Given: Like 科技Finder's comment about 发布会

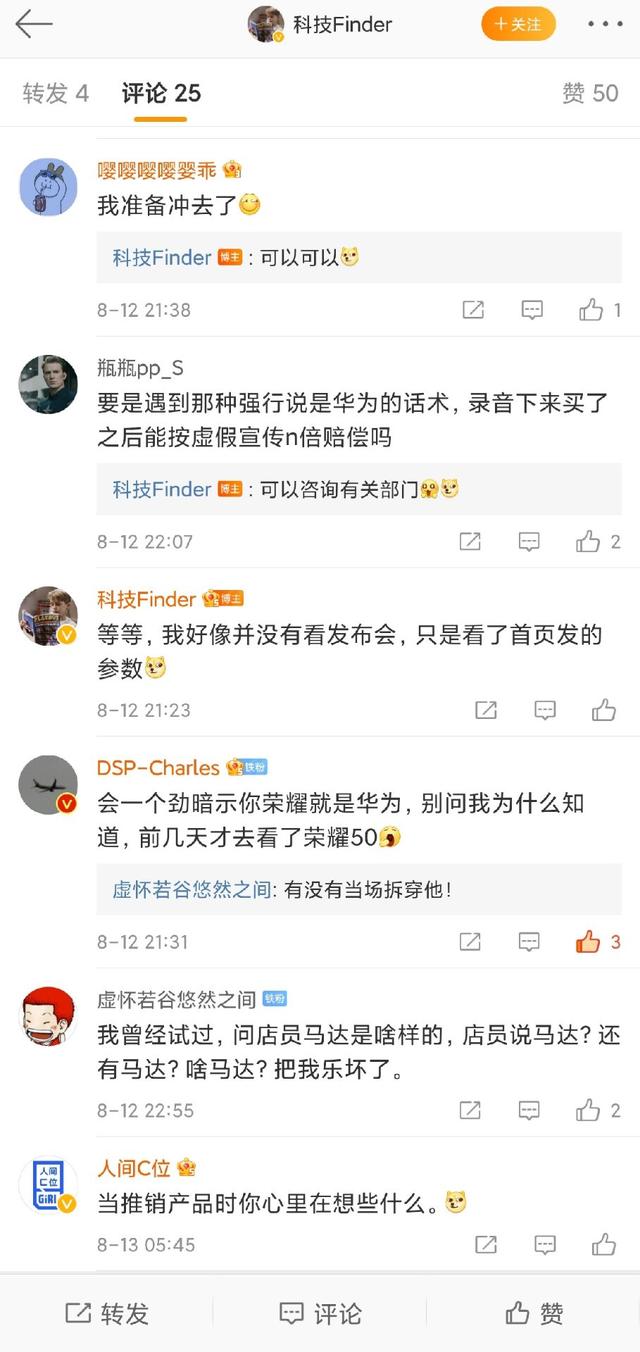Looking at the screenshot, I should [603, 711].
